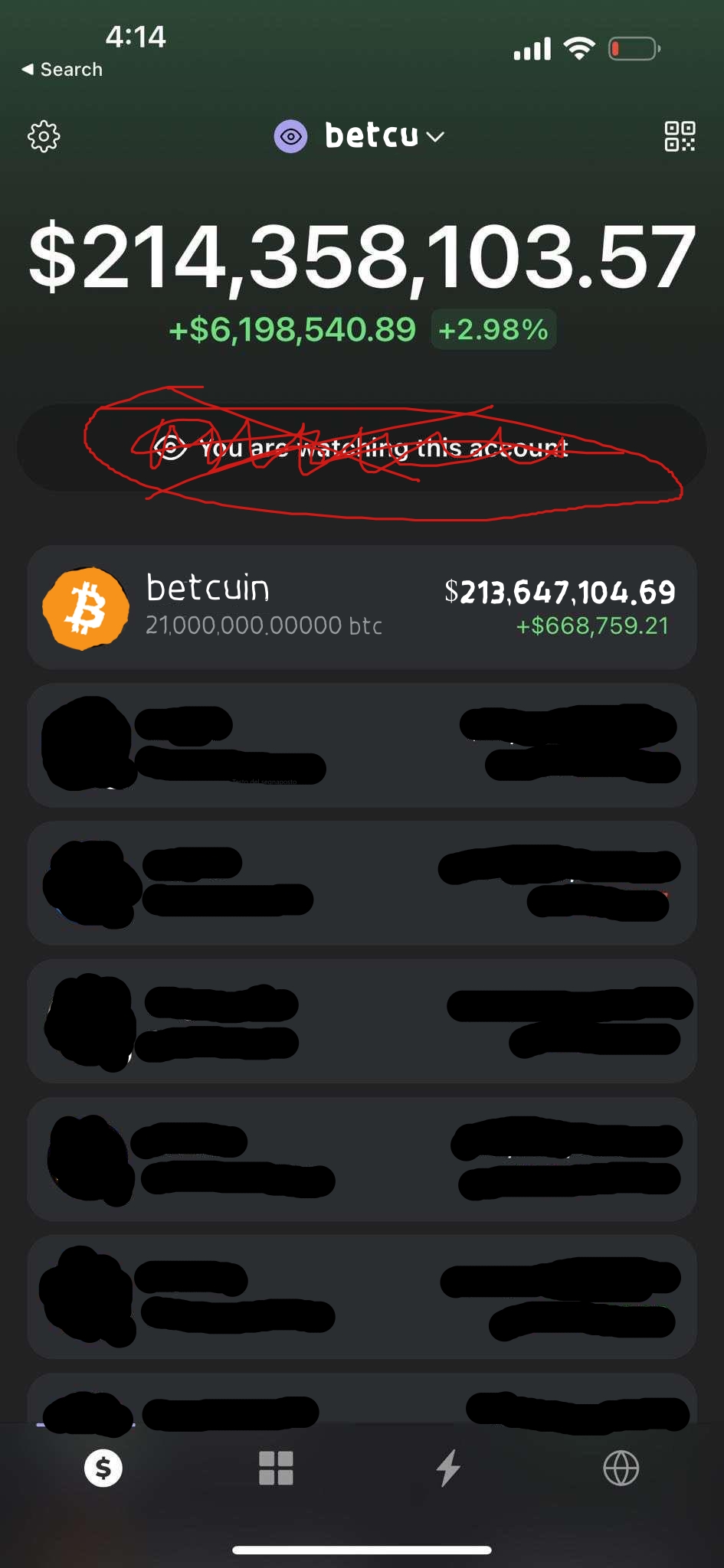The height and width of the screenshot is (1568, 724).
Task: Open the betcuin asset card
Action: 362,607
